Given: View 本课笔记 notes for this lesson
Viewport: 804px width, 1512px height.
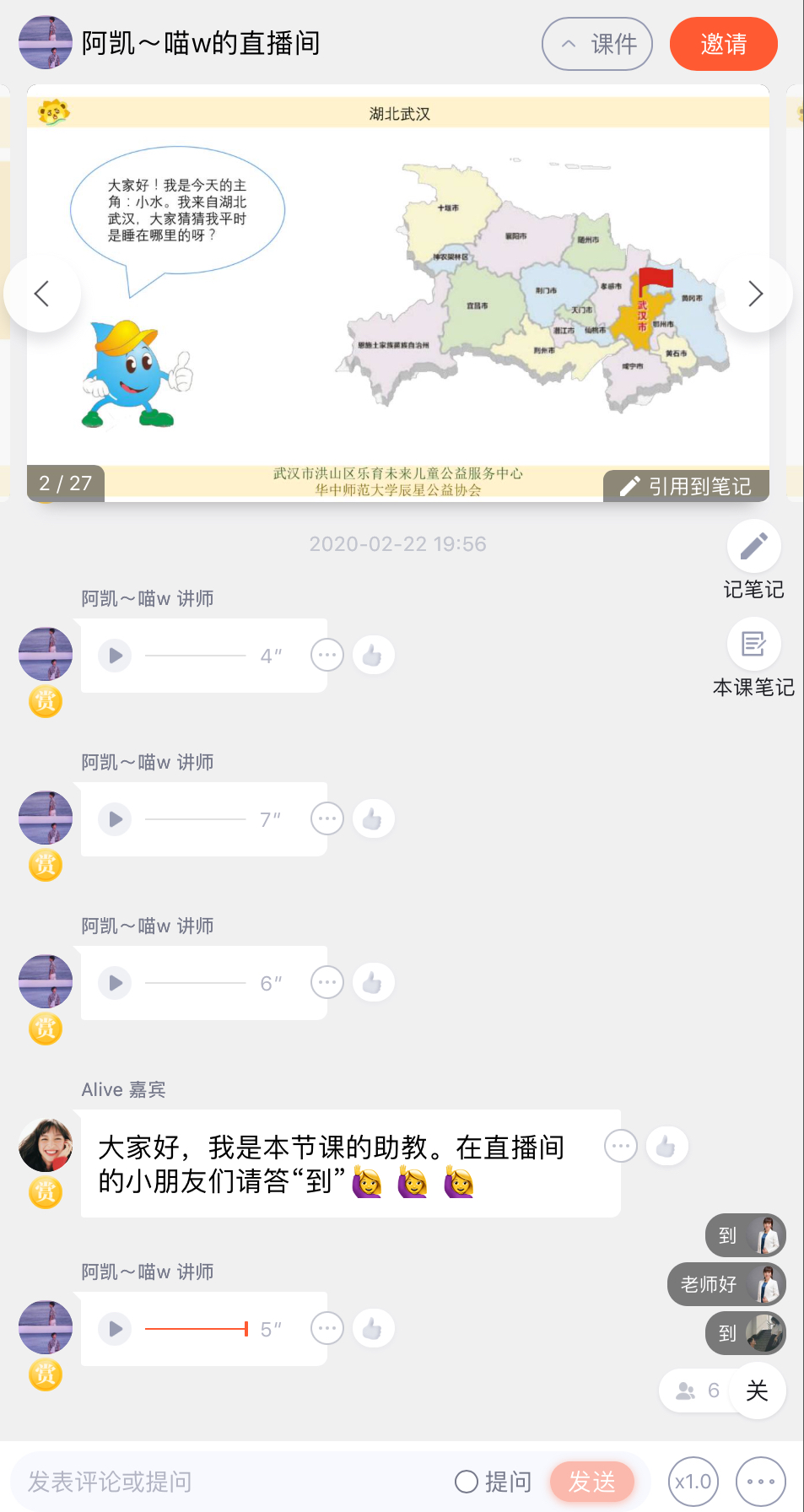Looking at the screenshot, I should point(753,645).
